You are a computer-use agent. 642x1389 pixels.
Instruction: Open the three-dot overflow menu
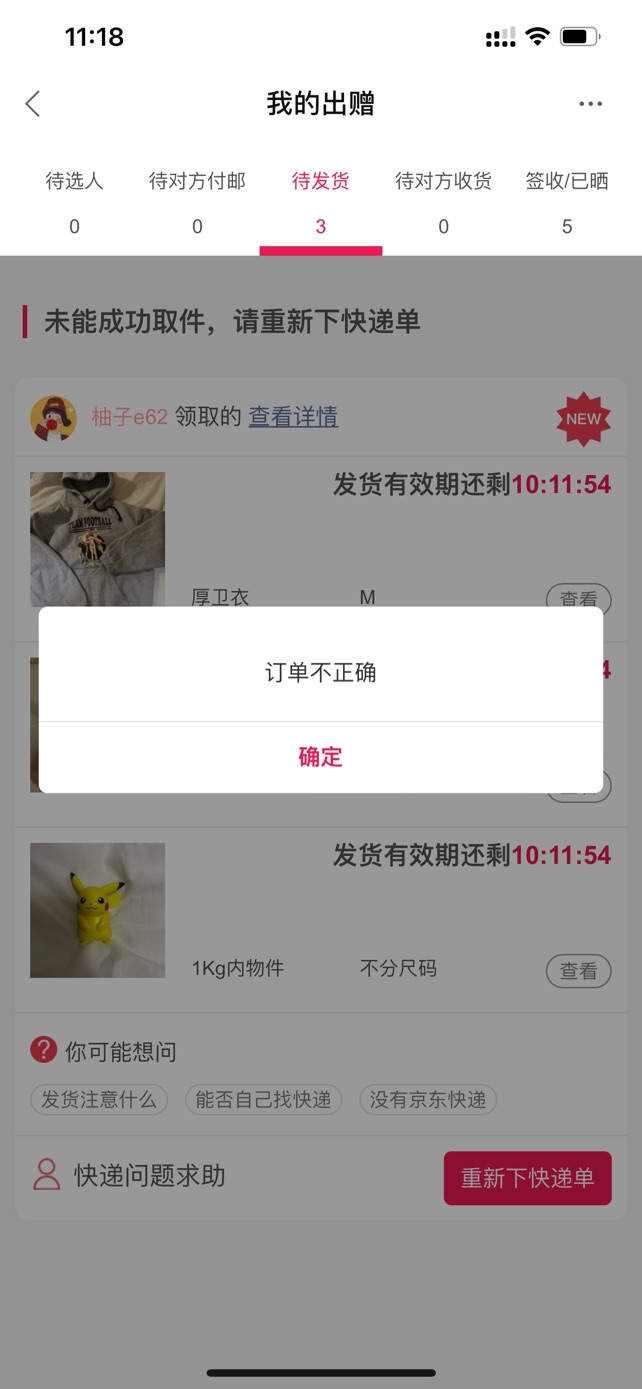click(590, 104)
